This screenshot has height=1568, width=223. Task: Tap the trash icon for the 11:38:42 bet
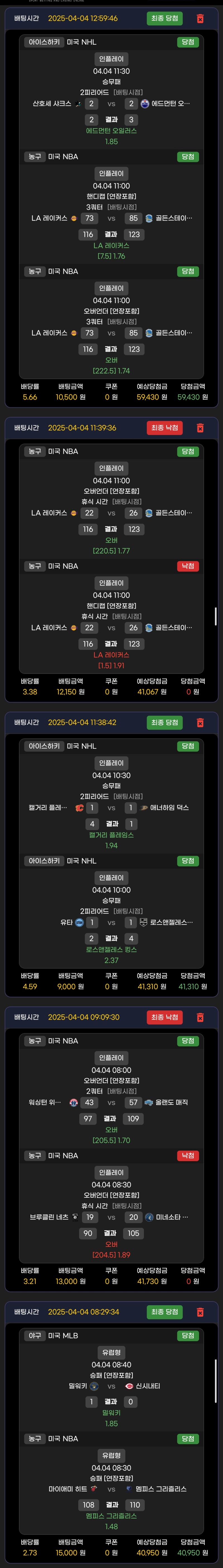tap(200, 723)
